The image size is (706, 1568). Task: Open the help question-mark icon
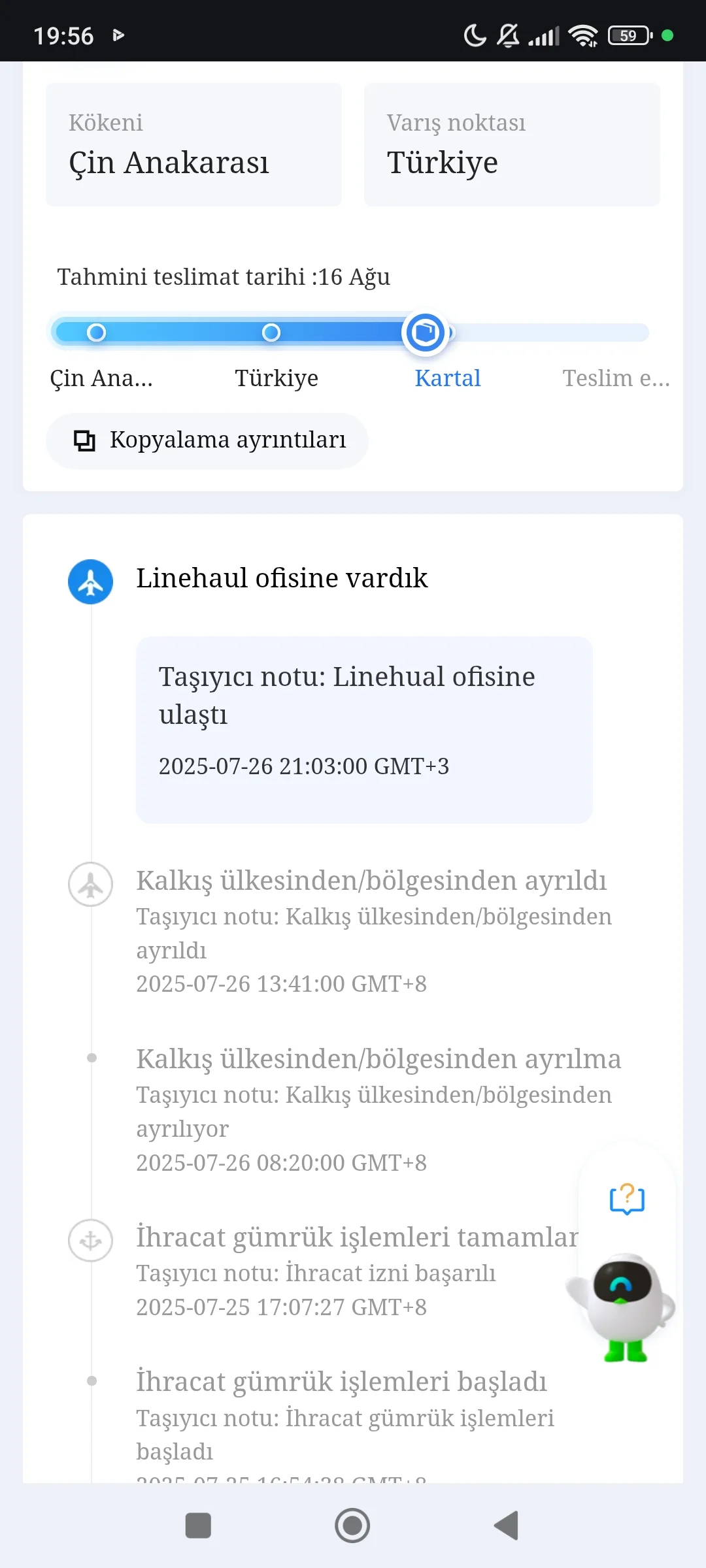click(x=626, y=1198)
